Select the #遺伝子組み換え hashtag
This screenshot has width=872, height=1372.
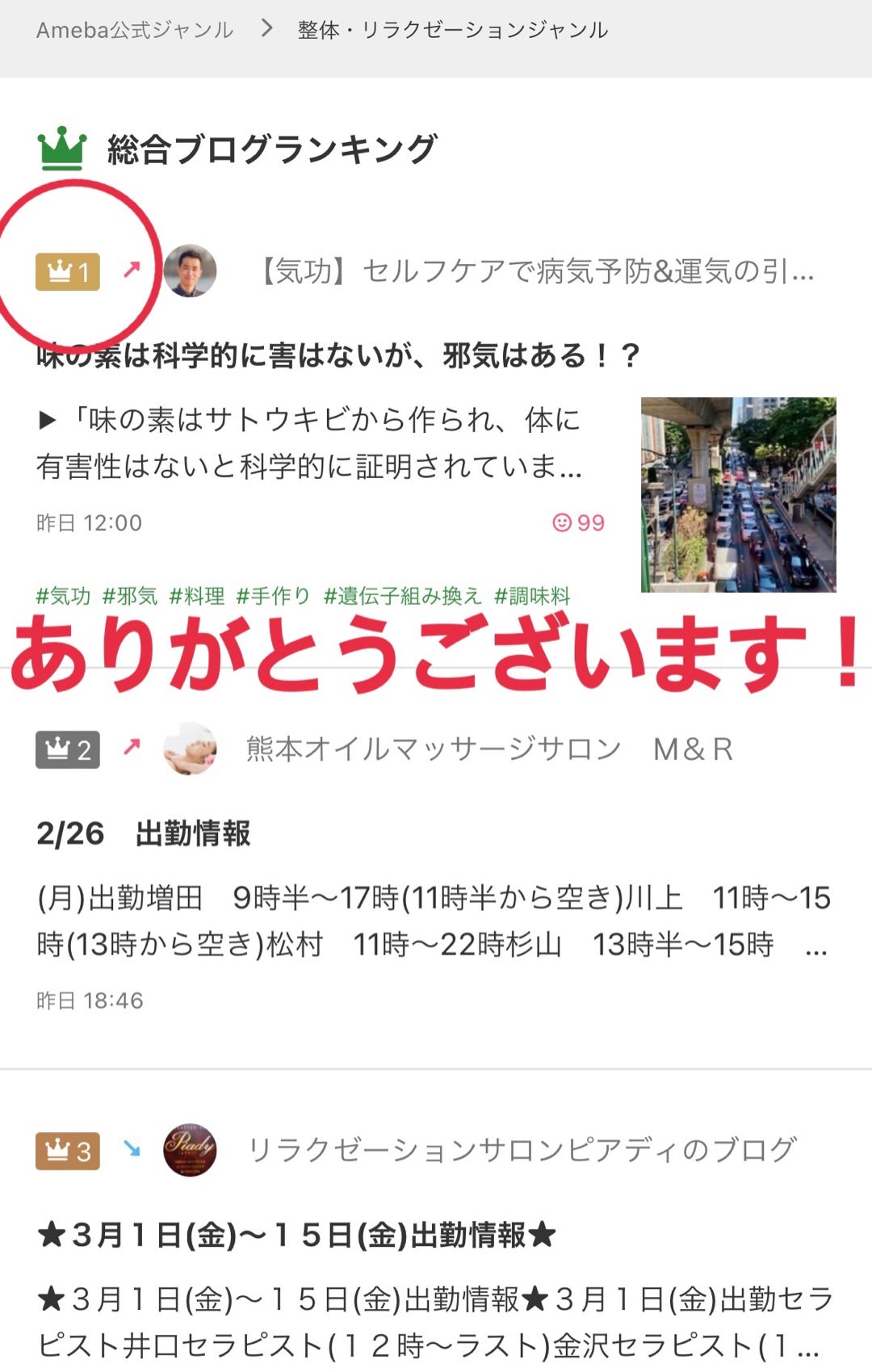tap(402, 596)
